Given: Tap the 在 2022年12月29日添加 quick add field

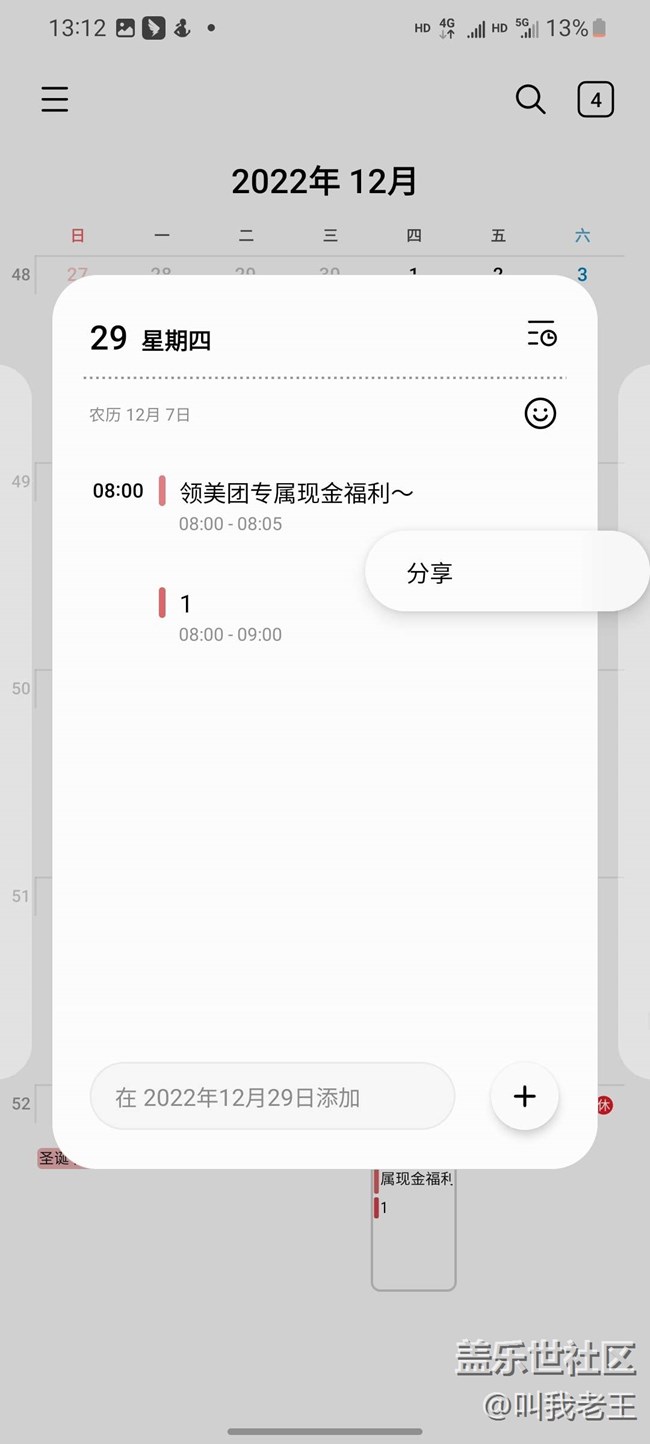Looking at the screenshot, I should (272, 1097).
